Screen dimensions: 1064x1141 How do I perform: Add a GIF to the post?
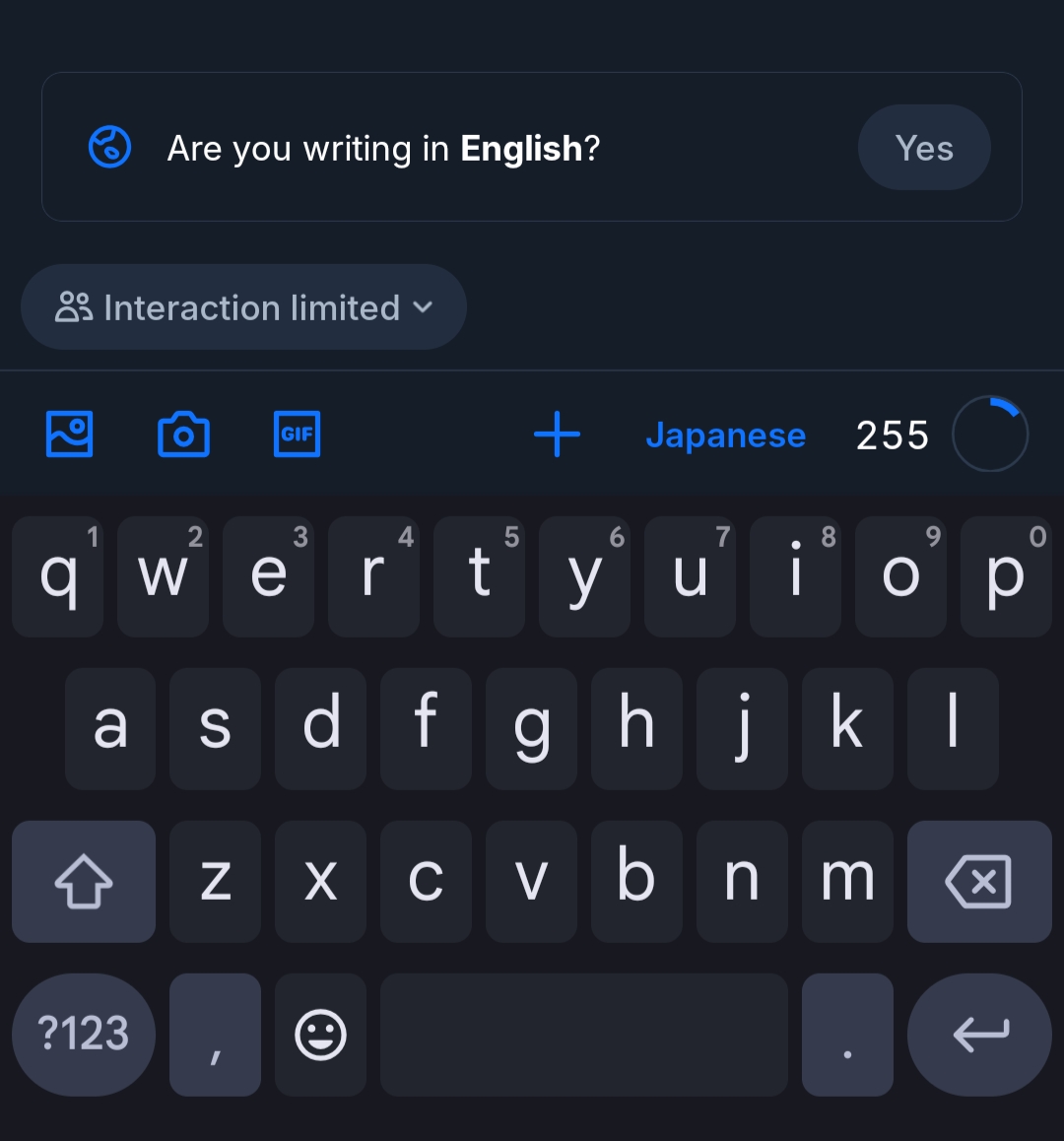297,435
